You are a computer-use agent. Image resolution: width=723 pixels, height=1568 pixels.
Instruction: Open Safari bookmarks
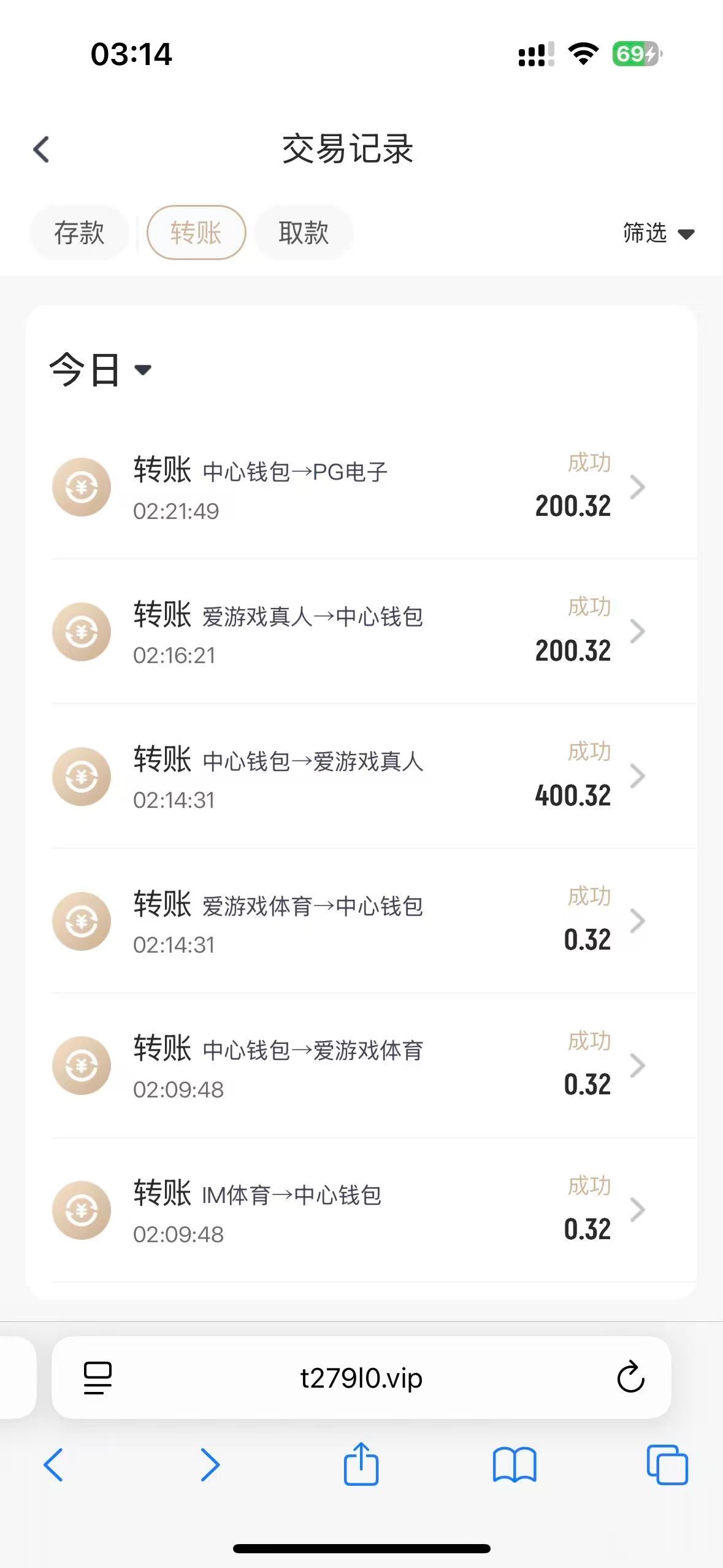point(515,1465)
